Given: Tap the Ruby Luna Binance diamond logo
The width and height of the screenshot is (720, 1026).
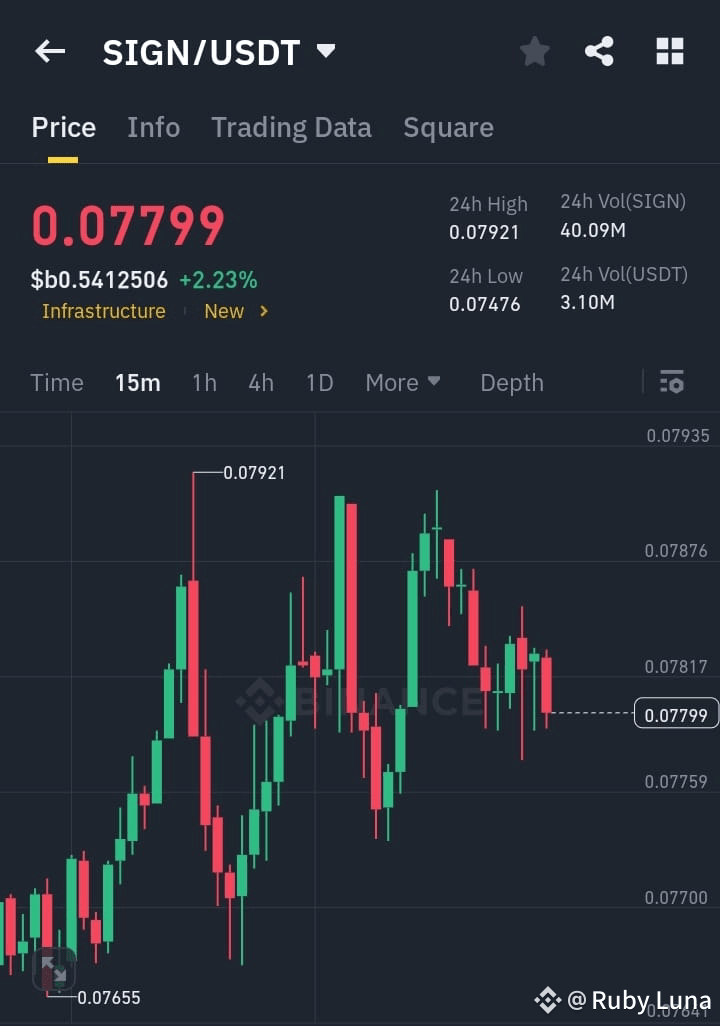Looking at the screenshot, I should pyautogui.click(x=548, y=999).
